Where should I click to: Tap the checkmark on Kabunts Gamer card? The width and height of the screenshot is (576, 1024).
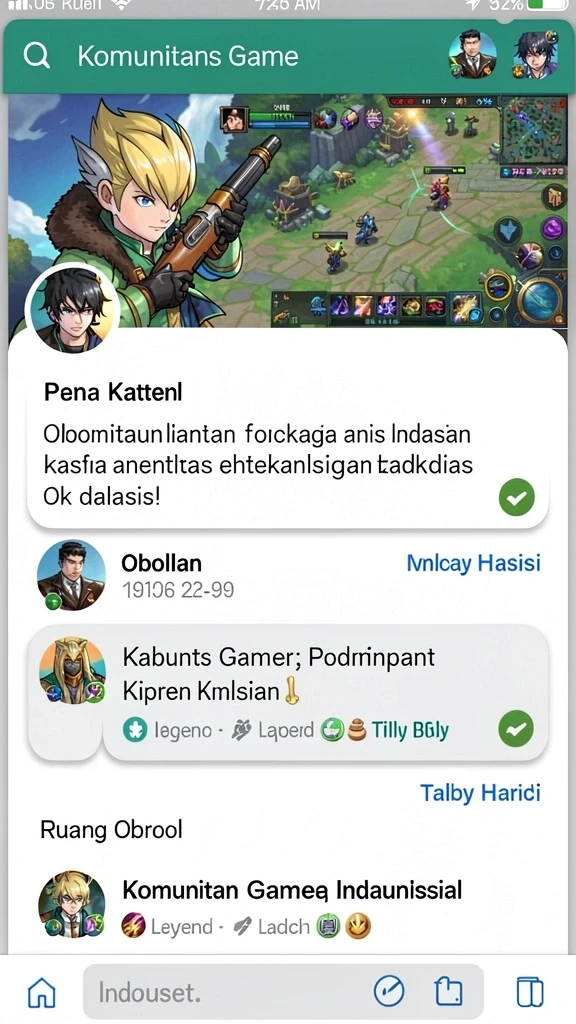516,729
